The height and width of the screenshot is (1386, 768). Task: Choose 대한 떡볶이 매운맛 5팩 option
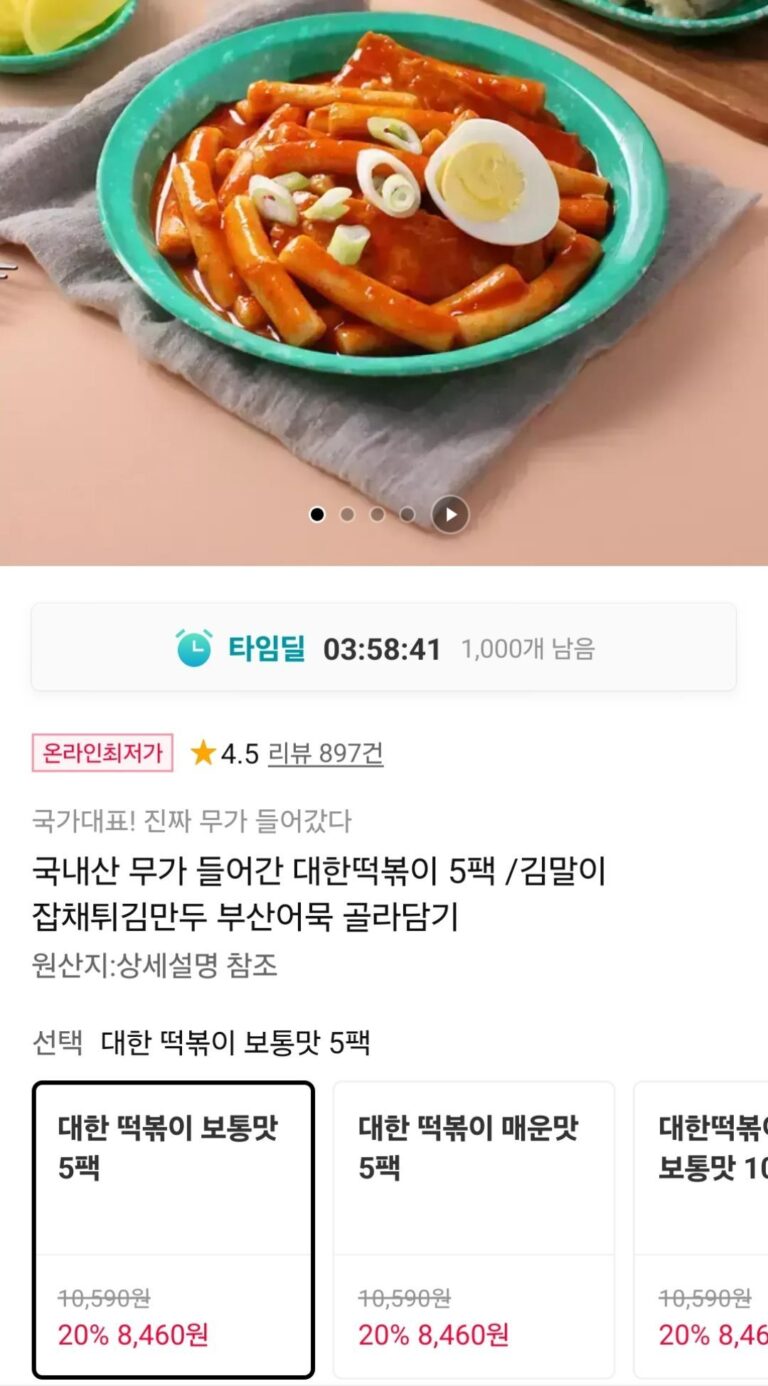click(x=473, y=1229)
